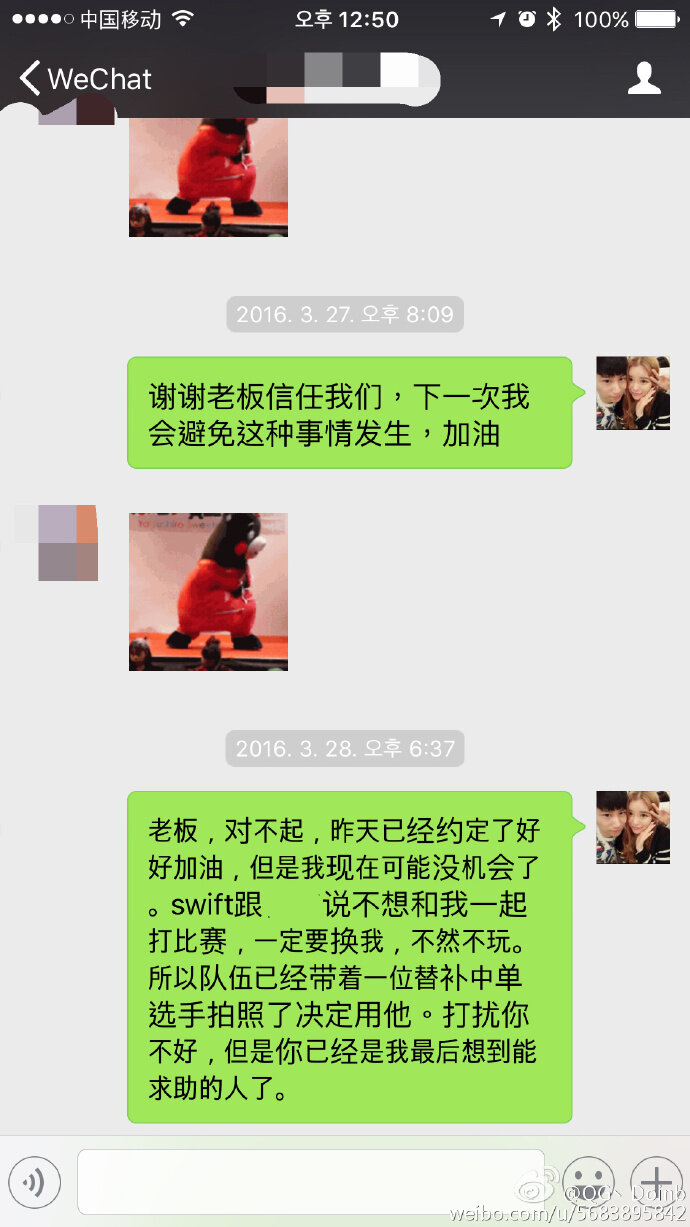
Task: View the sticker sent after the 8:09 message
Action: 208,591
